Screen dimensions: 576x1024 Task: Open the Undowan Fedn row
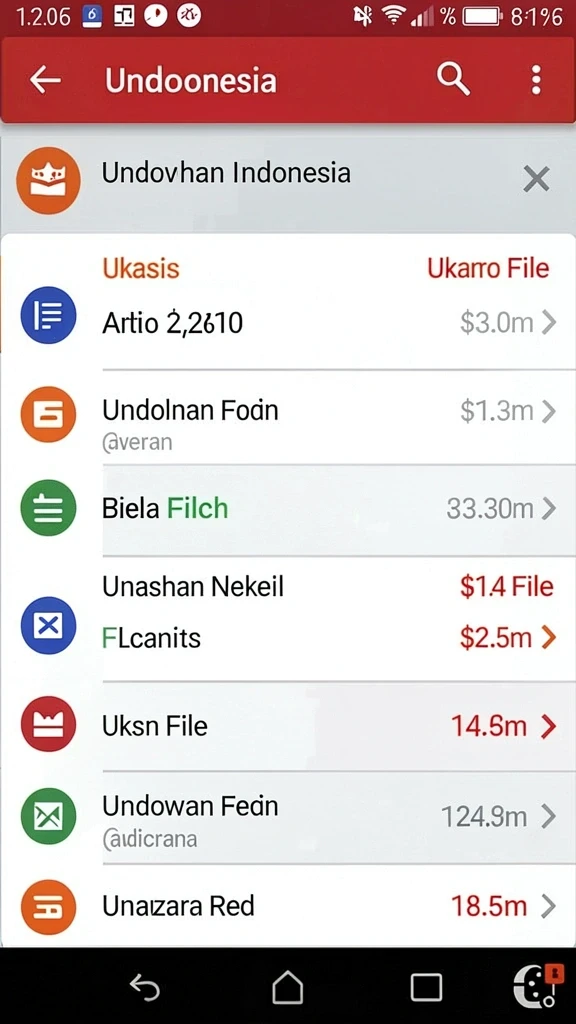pos(288,818)
